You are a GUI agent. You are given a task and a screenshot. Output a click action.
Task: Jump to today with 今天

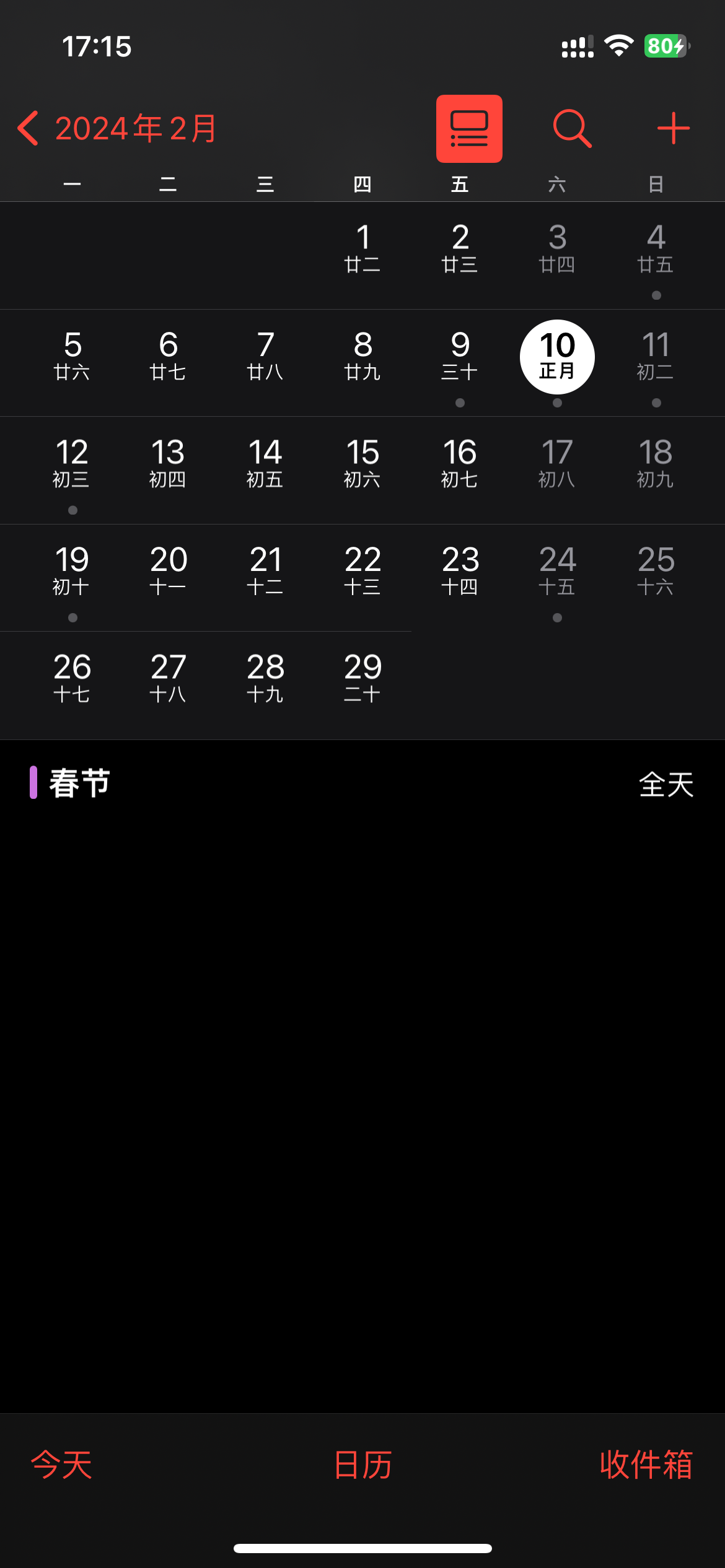(61, 1465)
